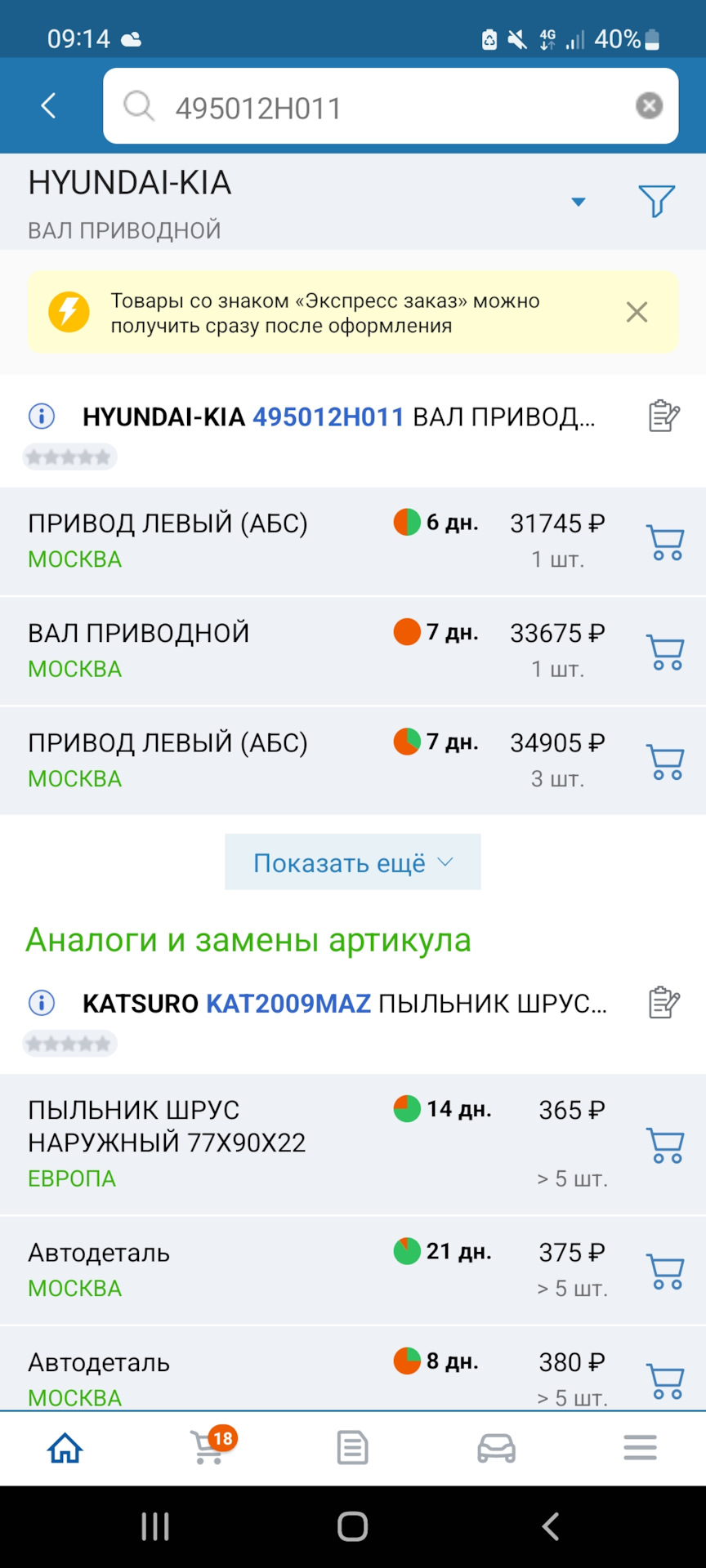Dismiss the Экспресс заказ banner
The width and height of the screenshot is (706, 1568).
click(x=637, y=312)
